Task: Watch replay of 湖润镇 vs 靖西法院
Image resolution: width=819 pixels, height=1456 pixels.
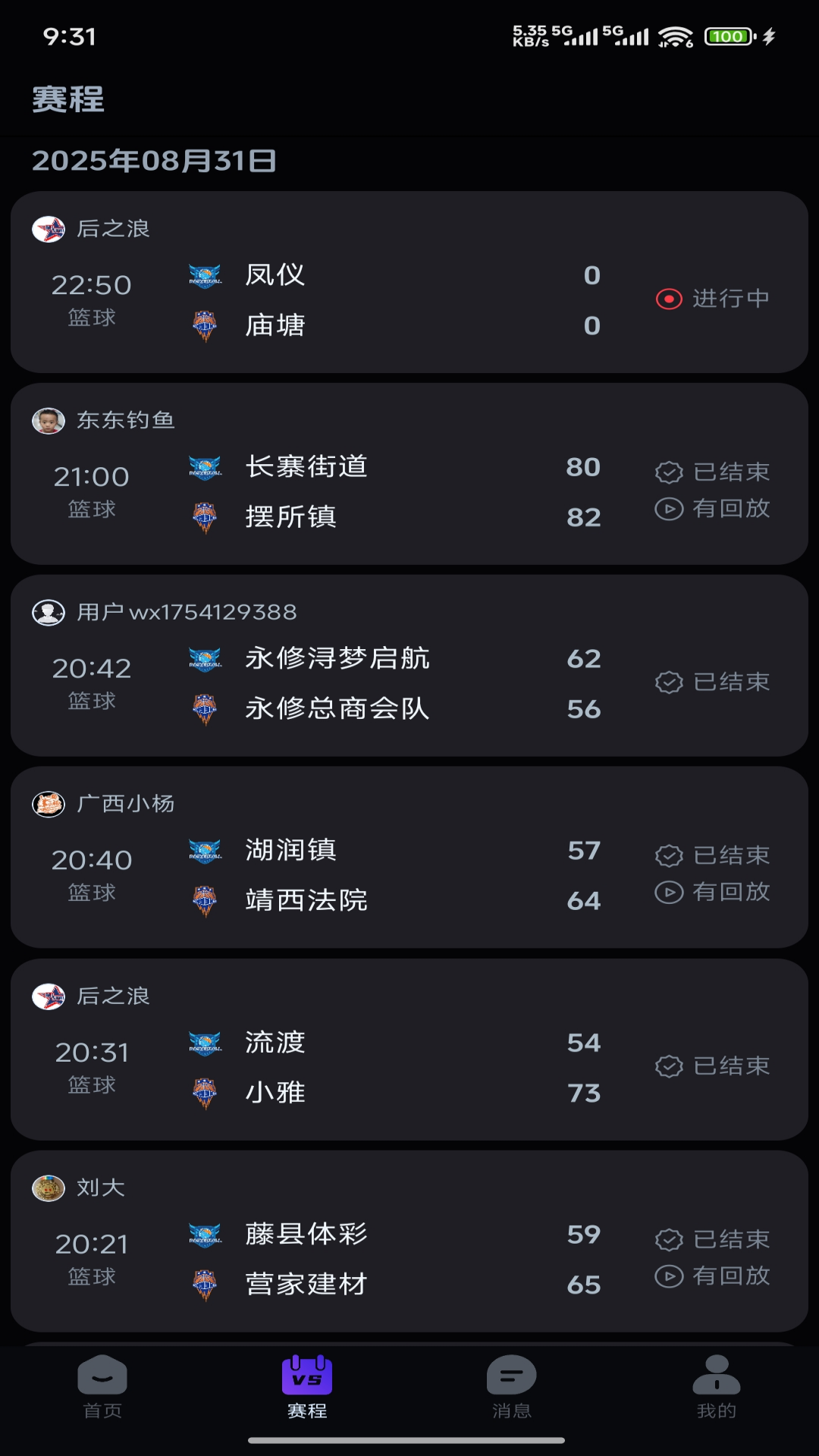Action: pos(713,893)
